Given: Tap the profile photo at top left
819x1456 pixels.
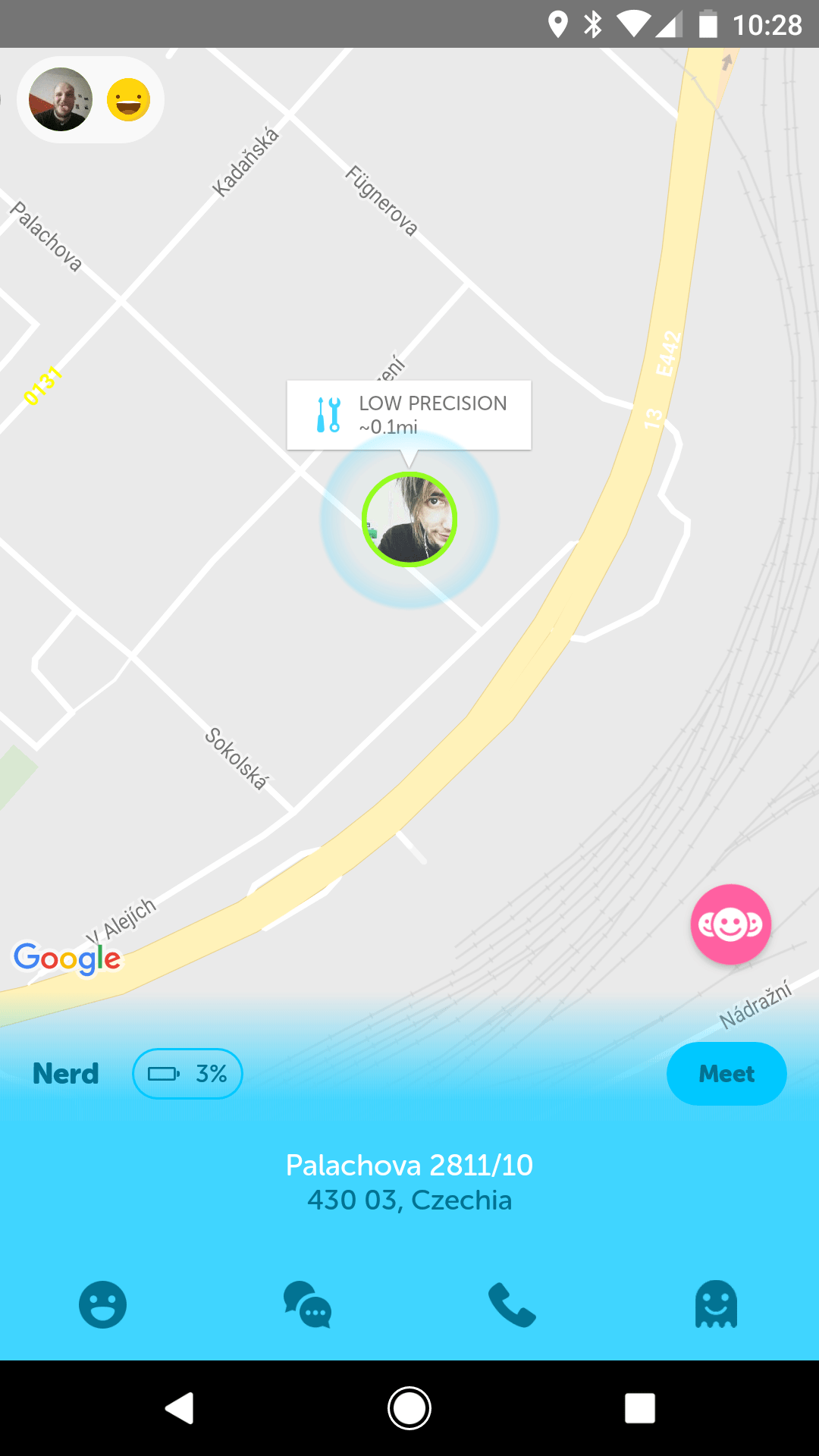Looking at the screenshot, I should 61,99.
